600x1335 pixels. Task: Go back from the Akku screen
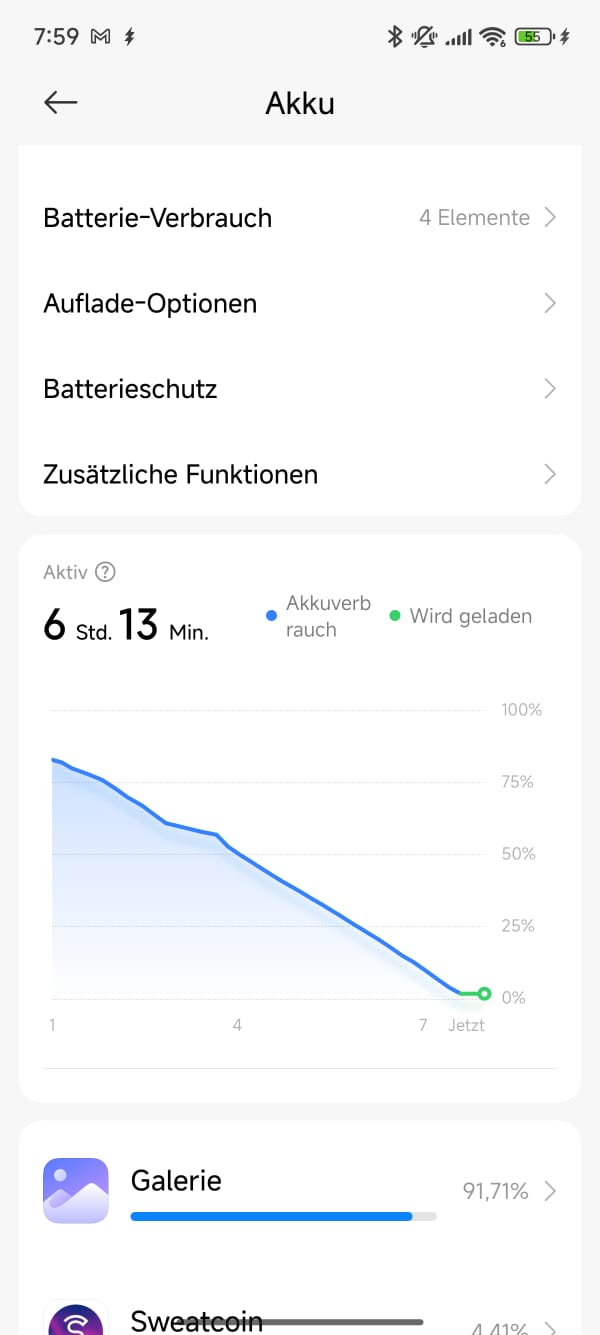click(x=61, y=102)
